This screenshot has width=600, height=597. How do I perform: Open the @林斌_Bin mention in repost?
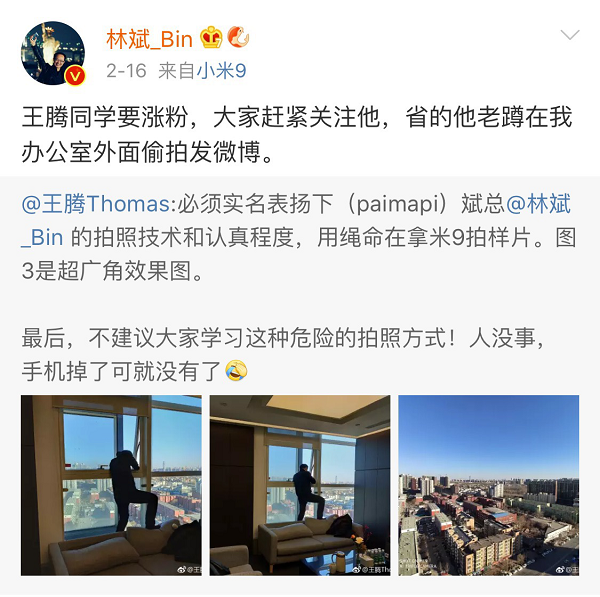[x=538, y=204]
